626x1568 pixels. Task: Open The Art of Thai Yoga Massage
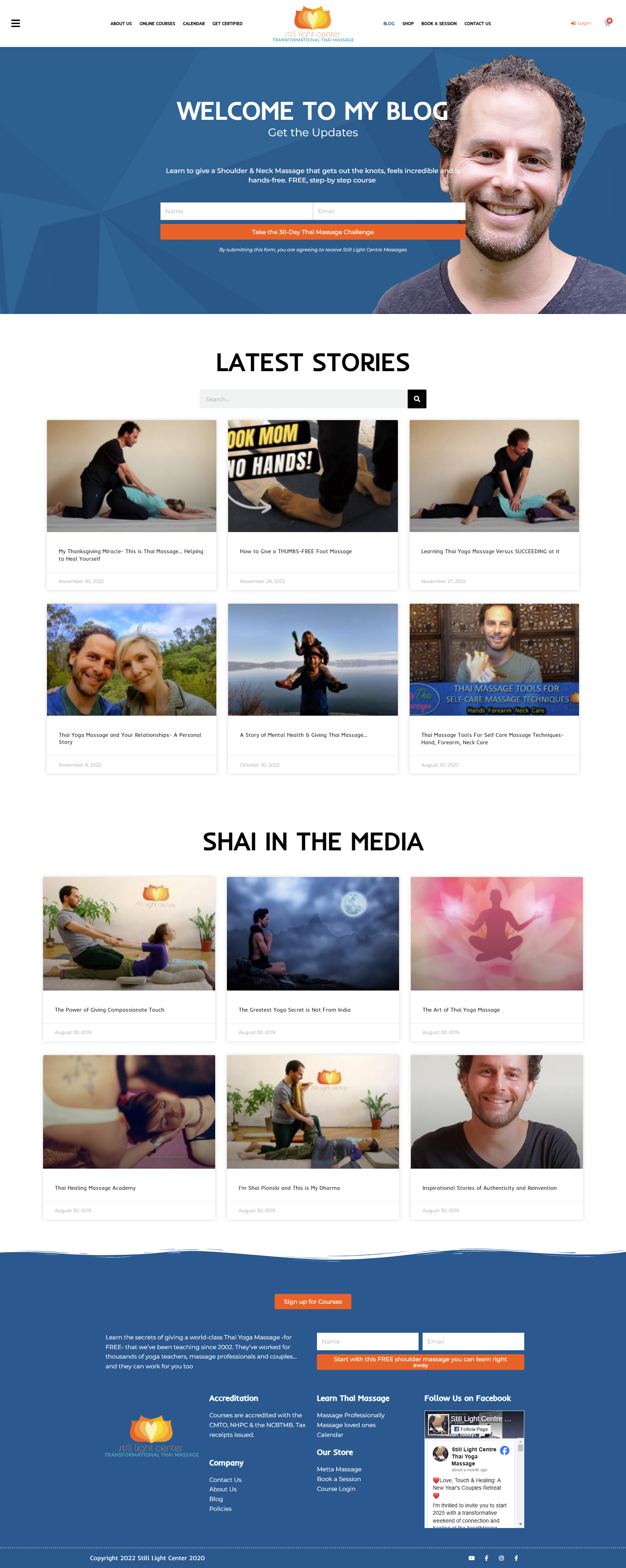[x=461, y=1010]
